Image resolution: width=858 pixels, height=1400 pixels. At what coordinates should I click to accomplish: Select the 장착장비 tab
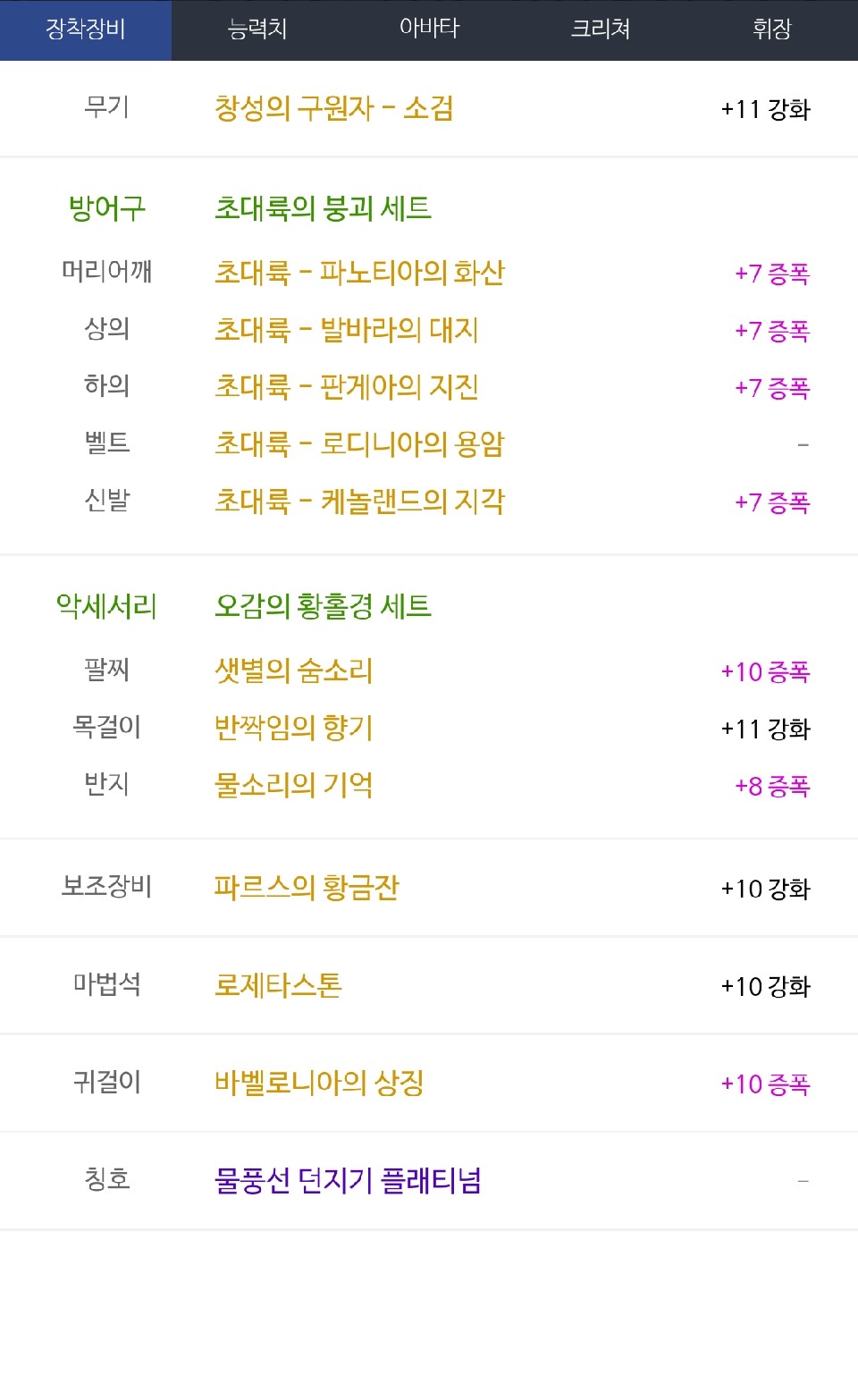[86, 30]
